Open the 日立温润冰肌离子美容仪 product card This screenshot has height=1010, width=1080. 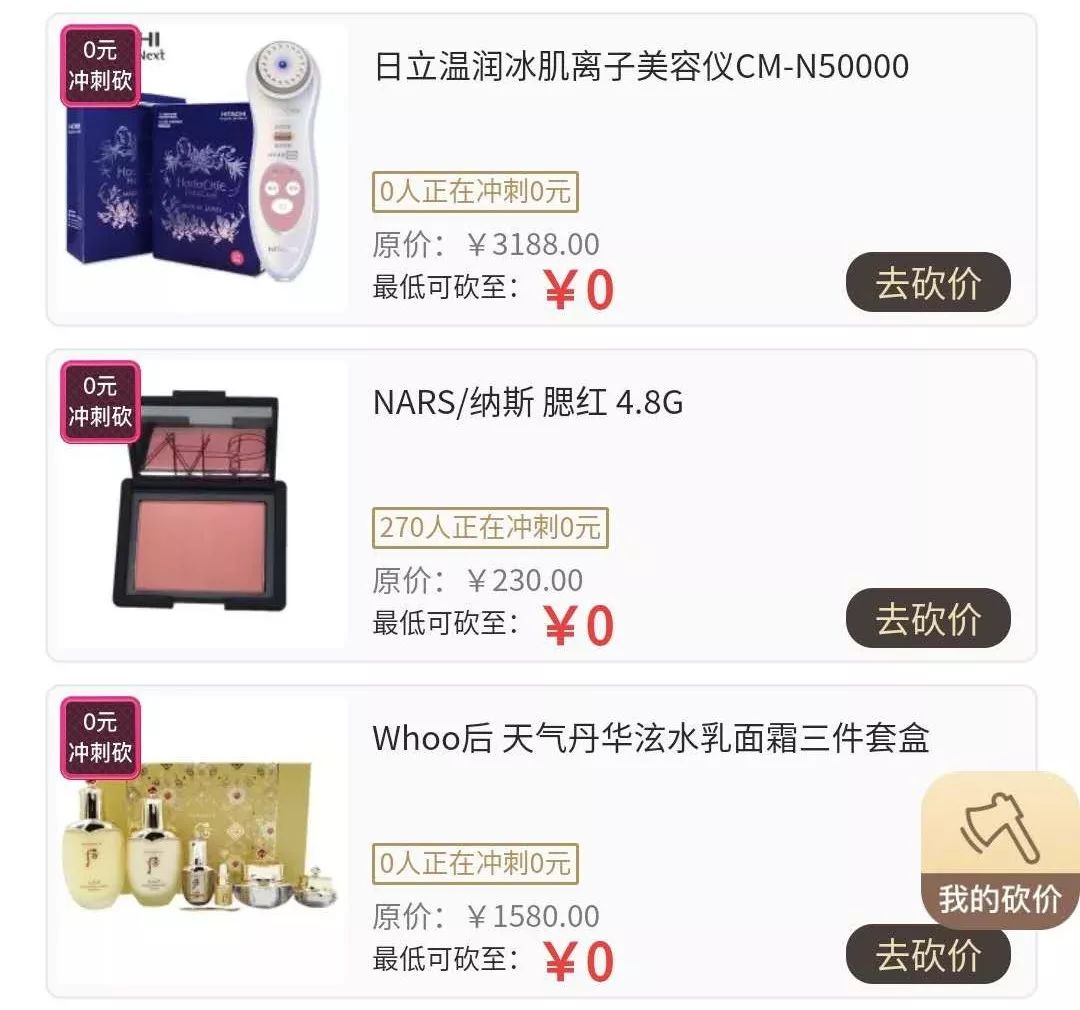[x=640, y=67]
